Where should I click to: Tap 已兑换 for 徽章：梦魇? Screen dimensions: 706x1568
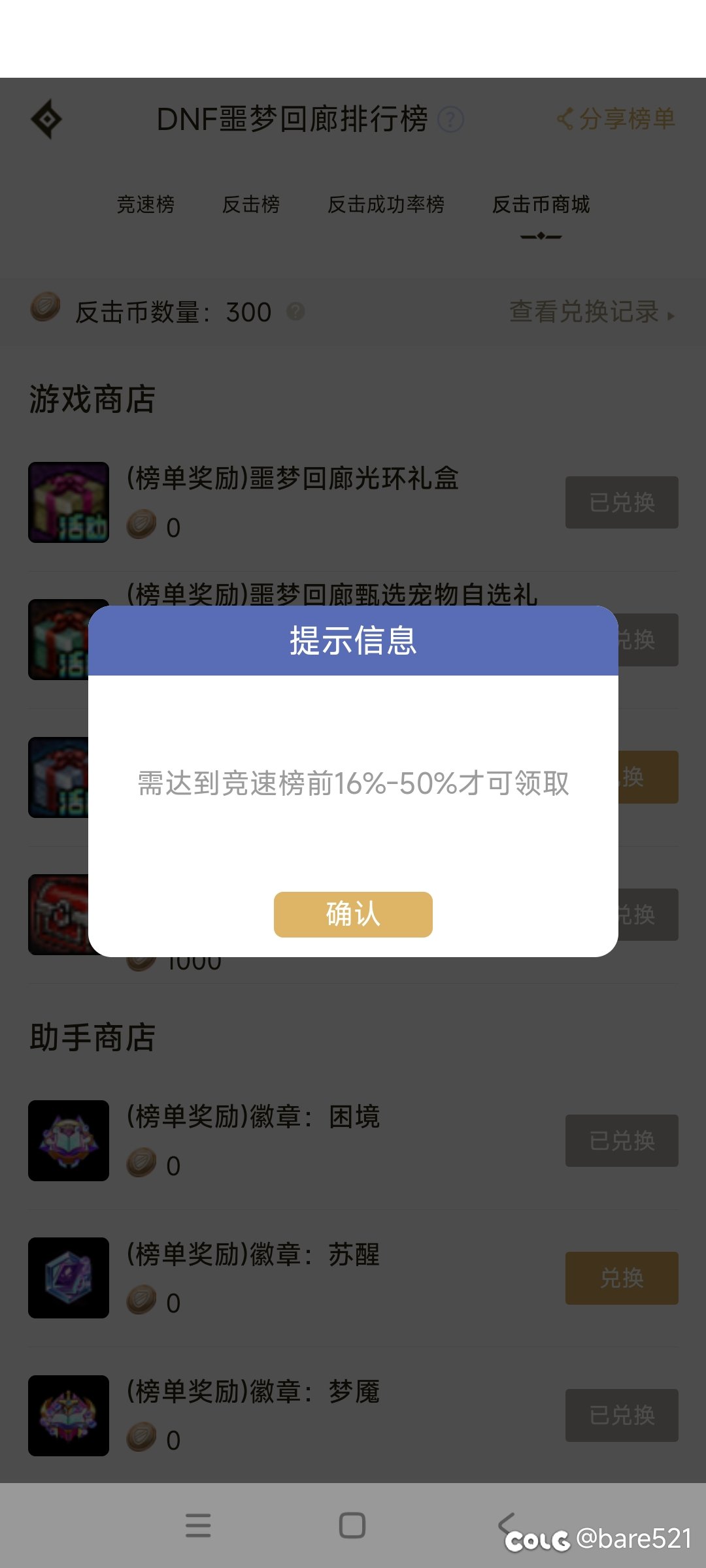(x=622, y=1415)
